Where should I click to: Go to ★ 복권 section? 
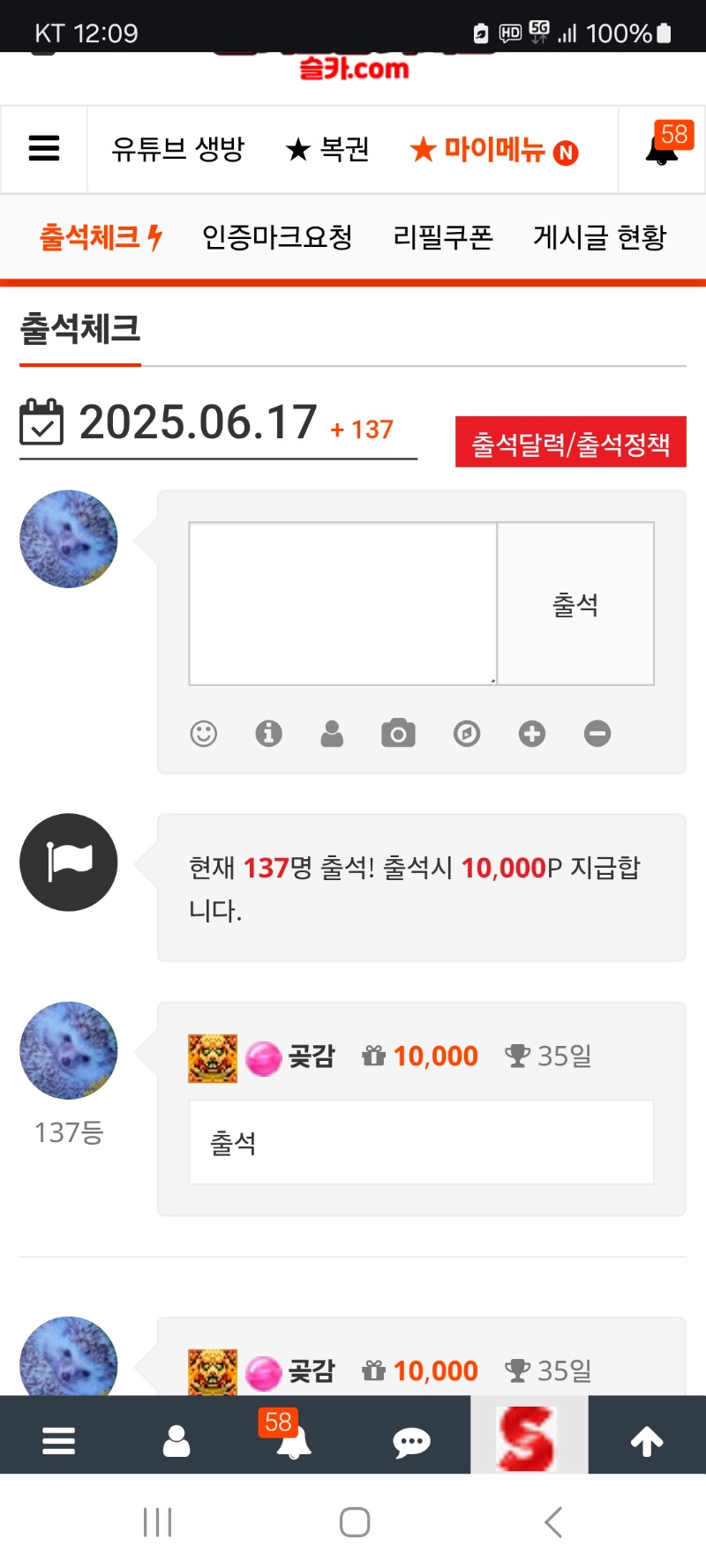(x=327, y=149)
